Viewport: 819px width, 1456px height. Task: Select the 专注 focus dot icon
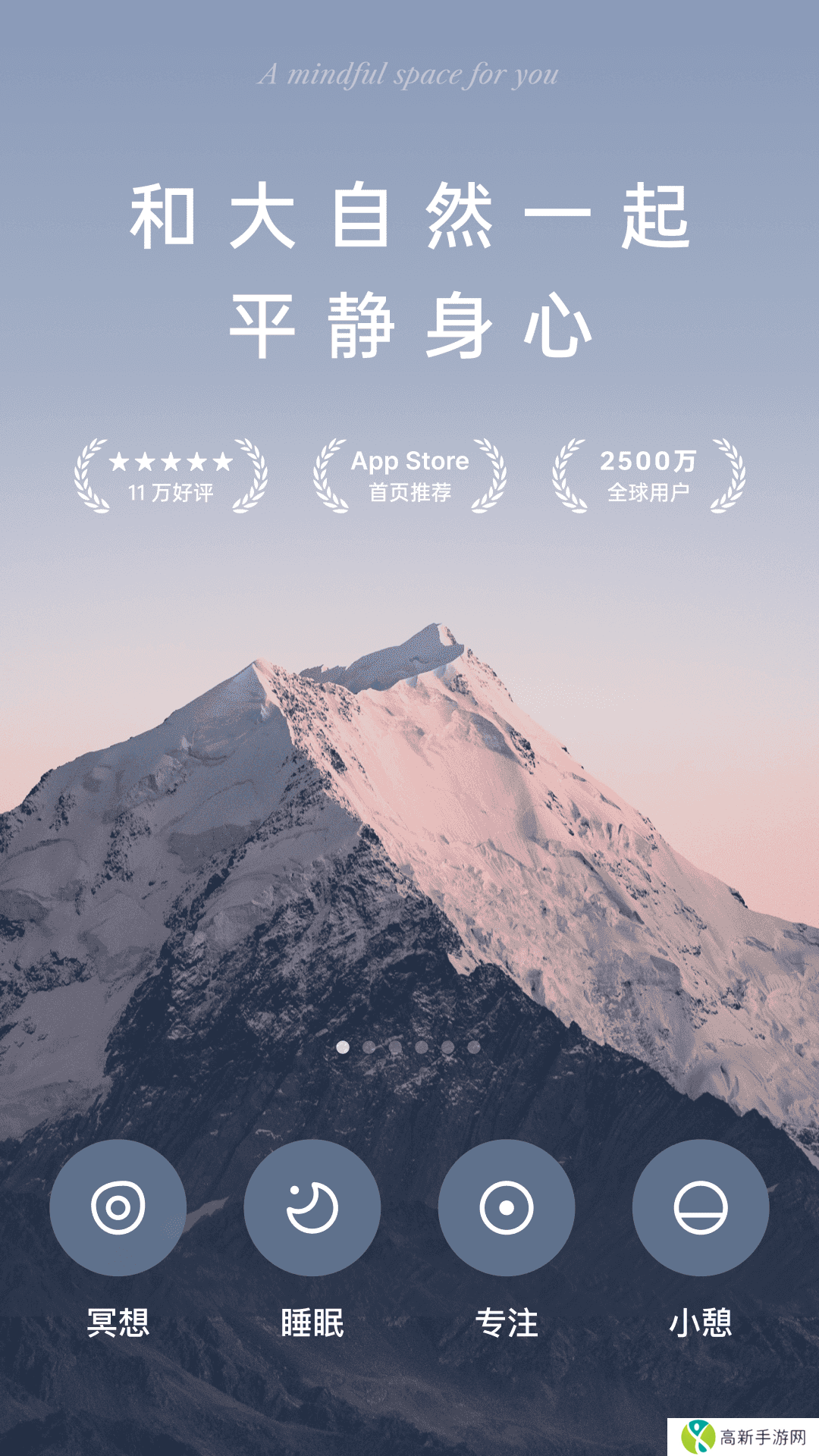507,1207
